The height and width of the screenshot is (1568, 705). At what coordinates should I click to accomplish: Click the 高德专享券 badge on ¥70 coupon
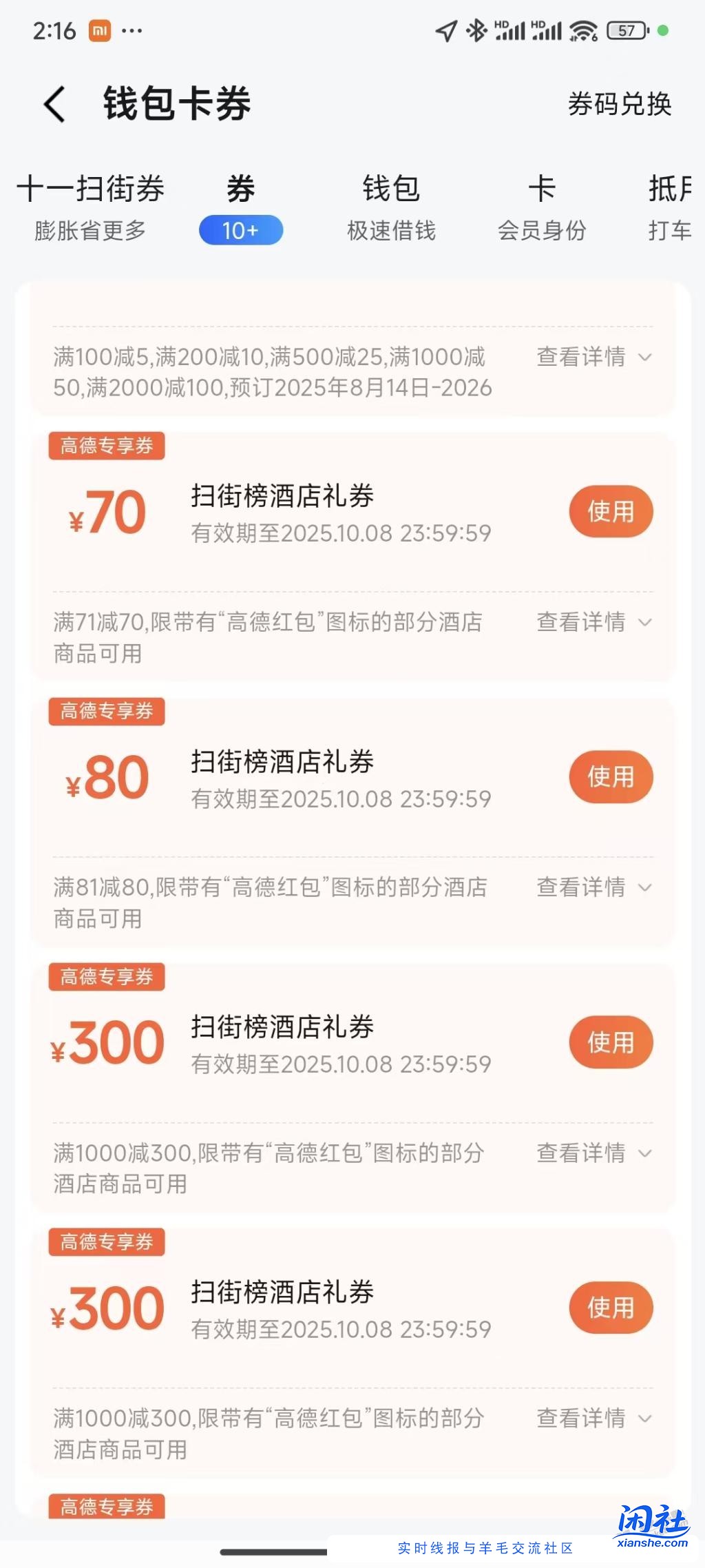(x=107, y=446)
